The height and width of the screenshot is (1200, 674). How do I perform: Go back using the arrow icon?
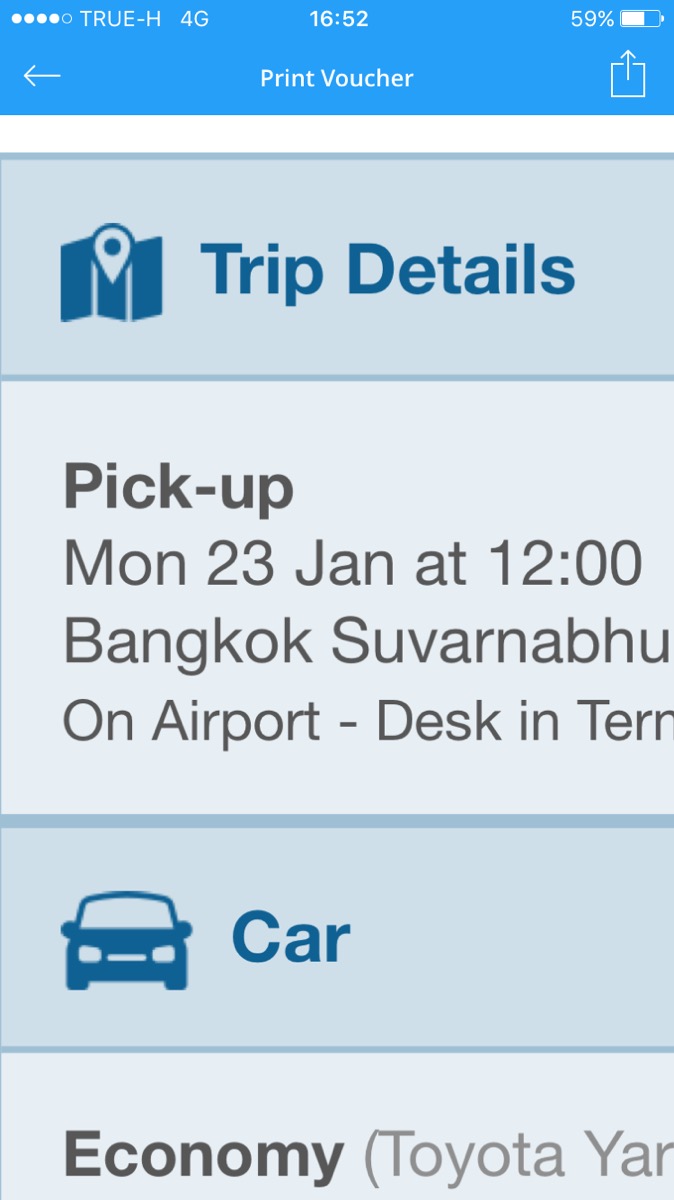click(42, 76)
